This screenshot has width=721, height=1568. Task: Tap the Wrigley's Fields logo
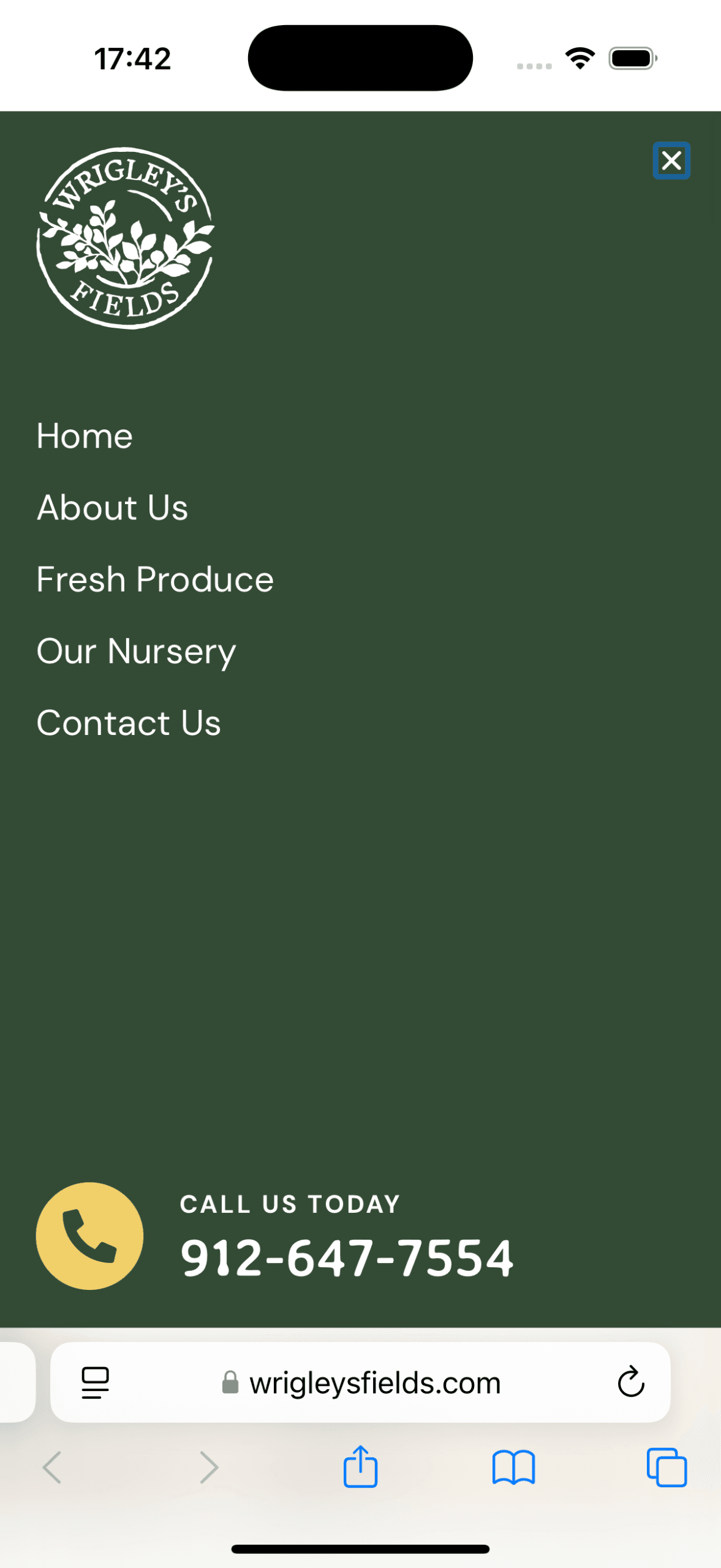(126, 238)
